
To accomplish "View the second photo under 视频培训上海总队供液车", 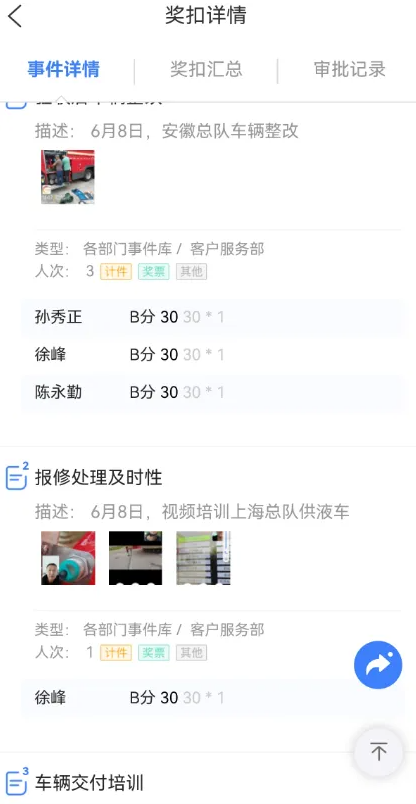I will pyautogui.click(x=135, y=558).
